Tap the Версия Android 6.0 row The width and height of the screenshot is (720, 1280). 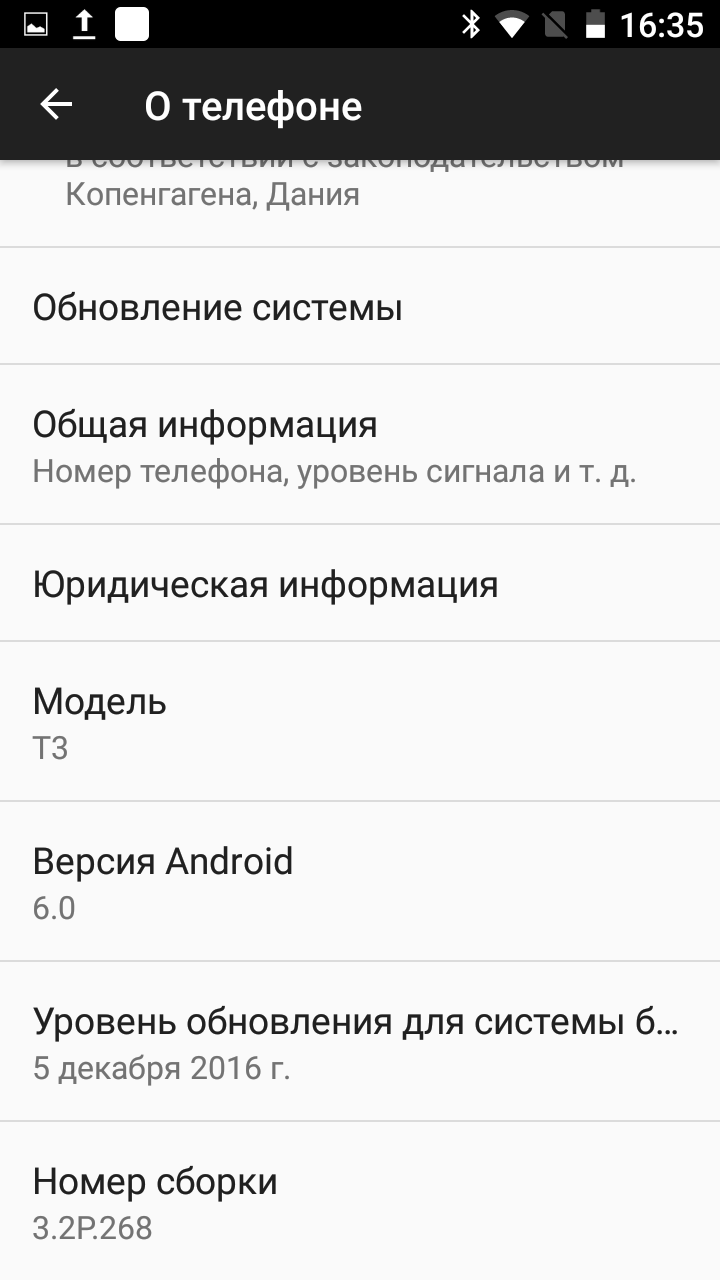[360, 881]
